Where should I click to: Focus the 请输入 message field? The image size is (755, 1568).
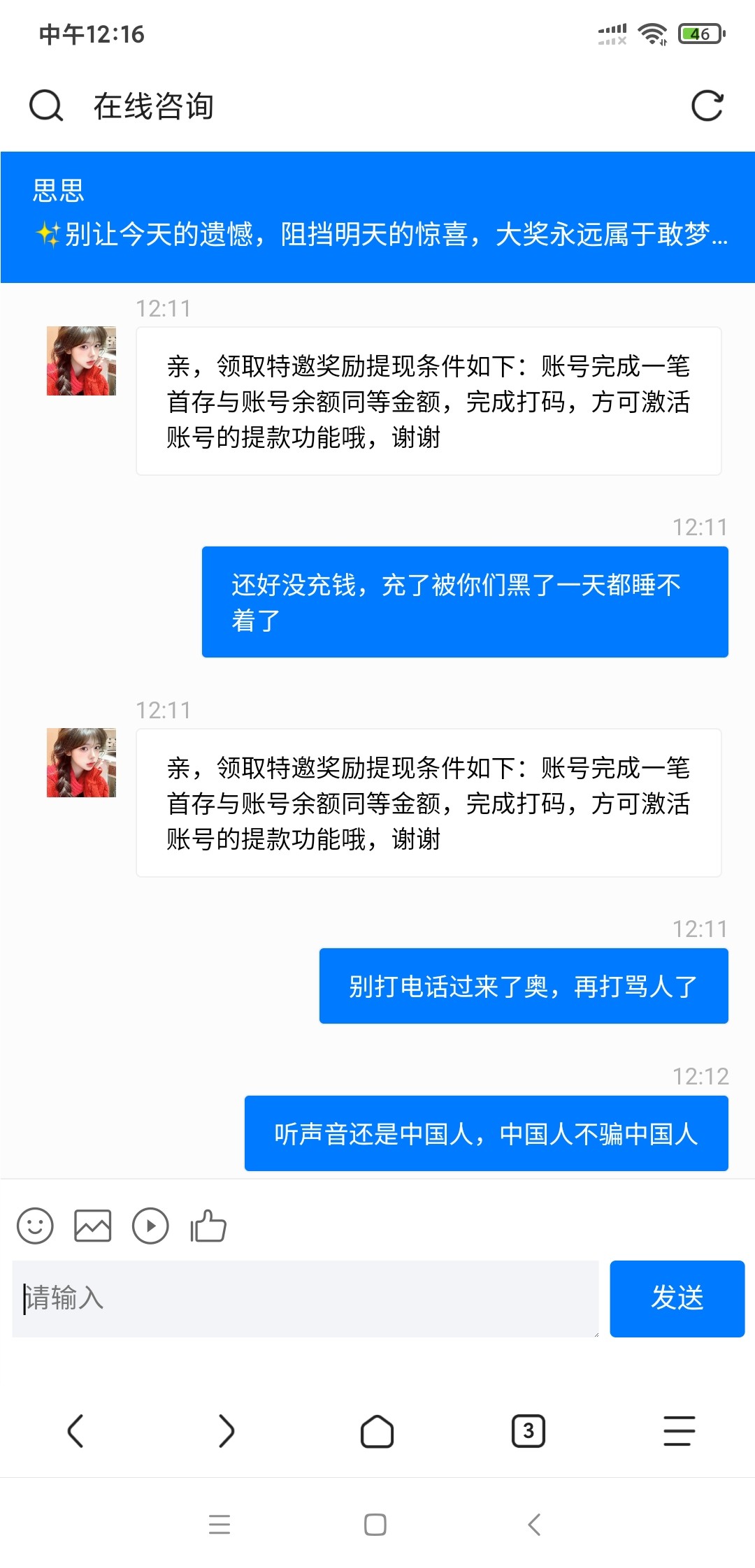pos(305,1298)
